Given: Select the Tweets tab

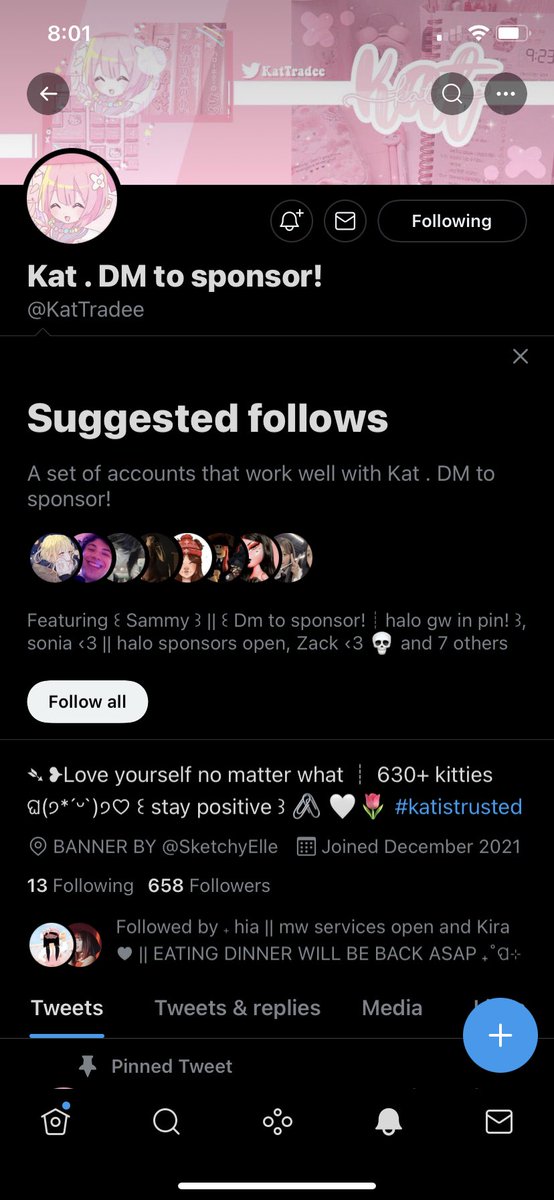Looking at the screenshot, I should (x=67, y=1008).
